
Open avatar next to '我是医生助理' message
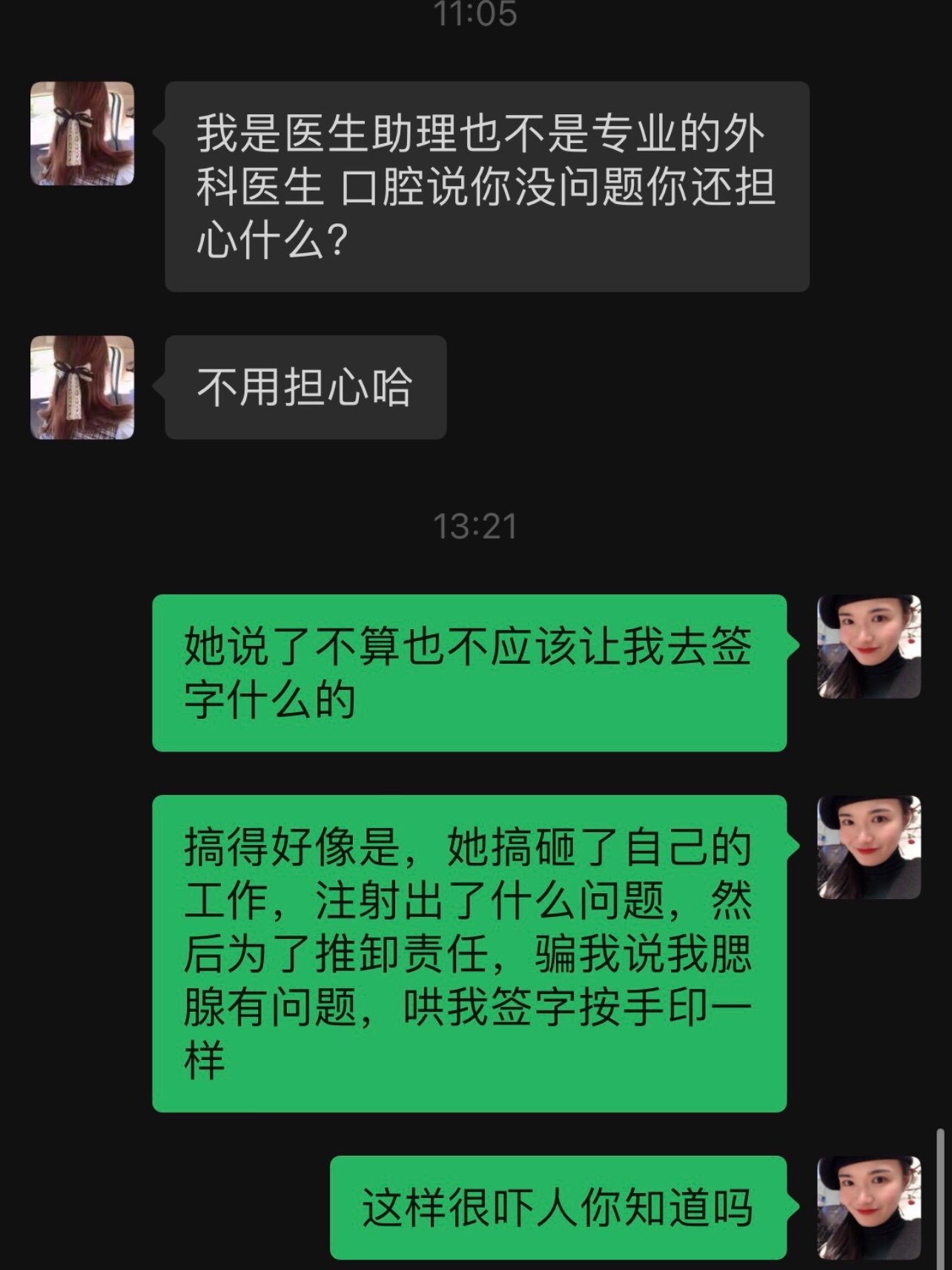point(82,134)
